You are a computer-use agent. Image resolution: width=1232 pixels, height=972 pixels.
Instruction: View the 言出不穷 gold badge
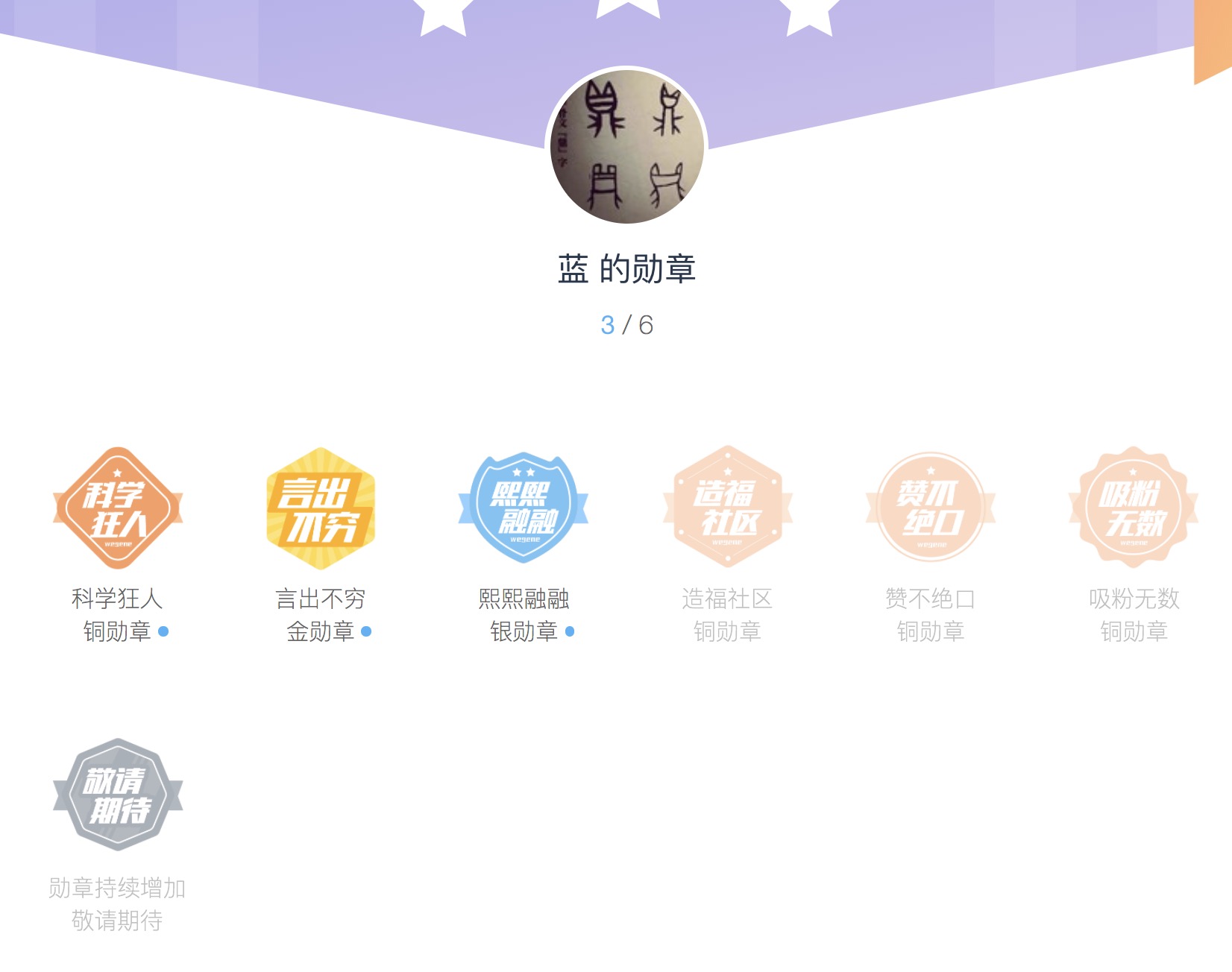(x=321, y=508)
